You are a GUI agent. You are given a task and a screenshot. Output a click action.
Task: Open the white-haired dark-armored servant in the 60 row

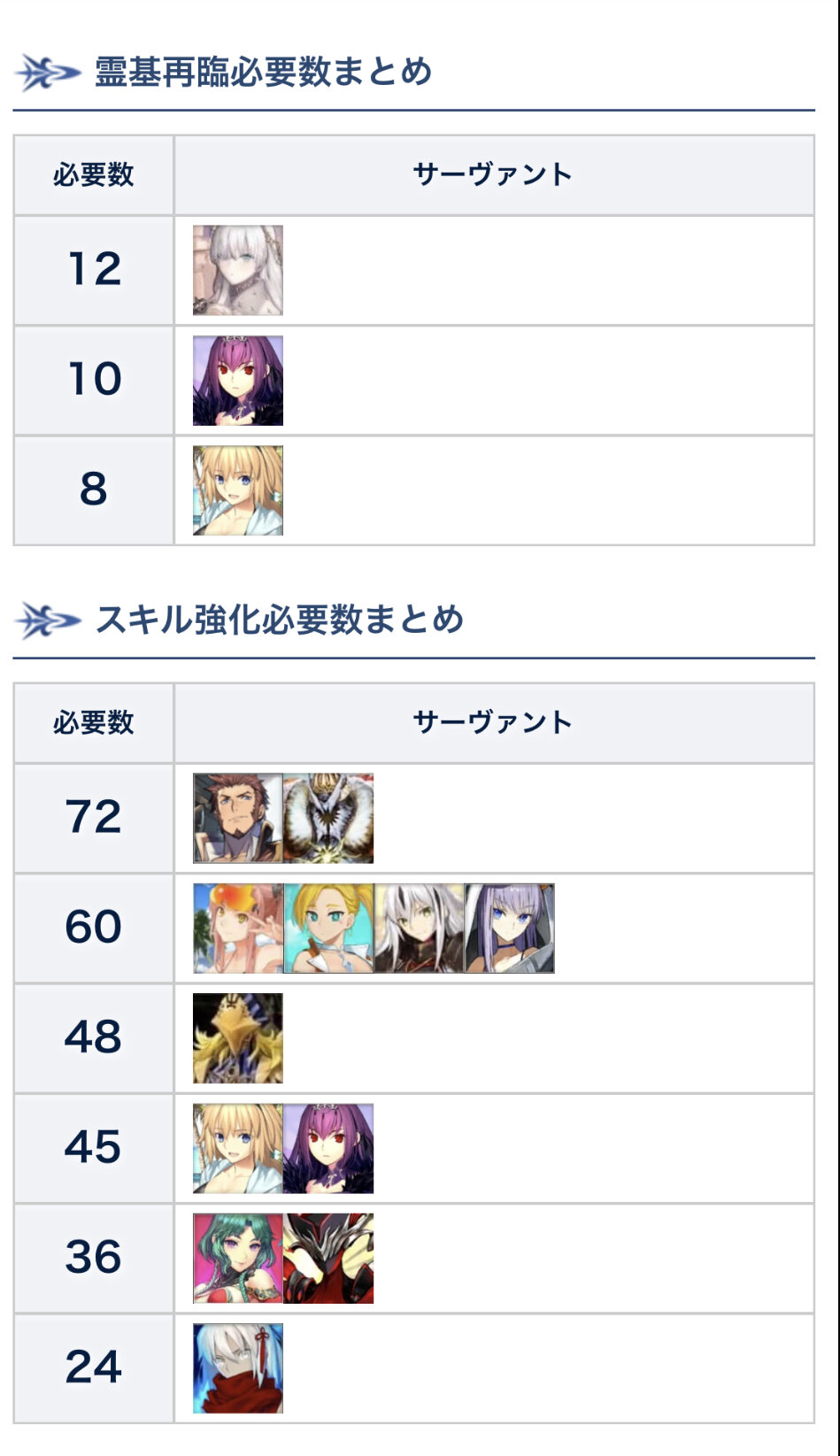pyautogui.click(x=419, y=928)
